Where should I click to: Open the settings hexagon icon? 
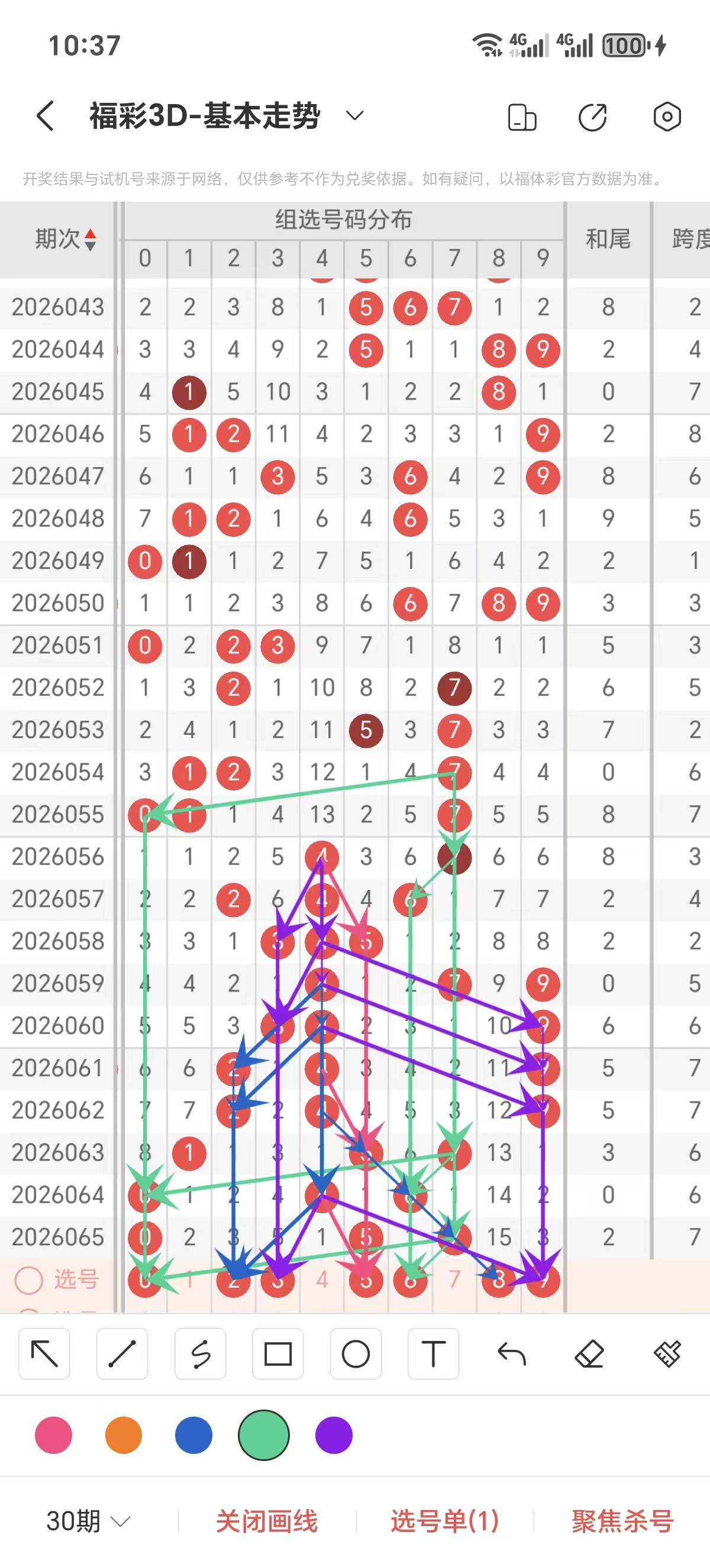[667, 116]
